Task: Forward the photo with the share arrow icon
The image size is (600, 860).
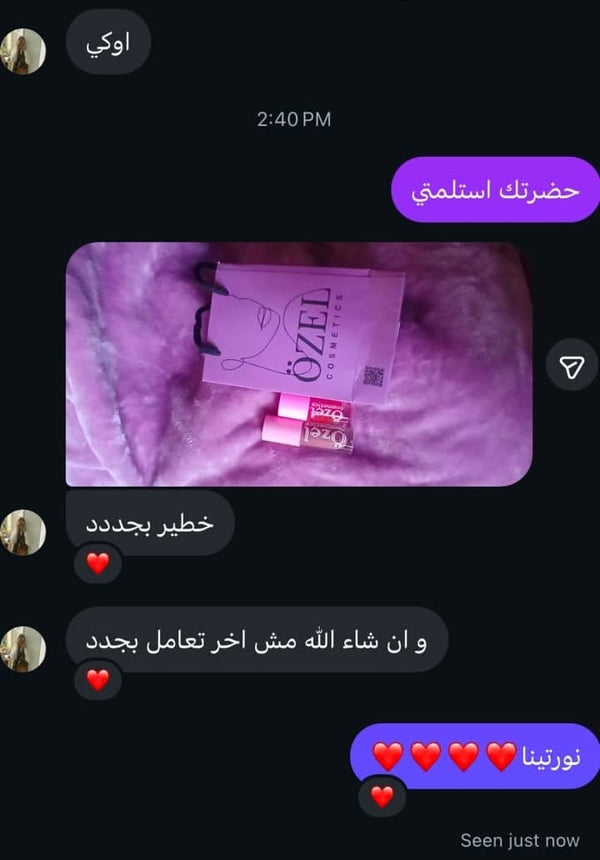Action: (x=571, y=367)
